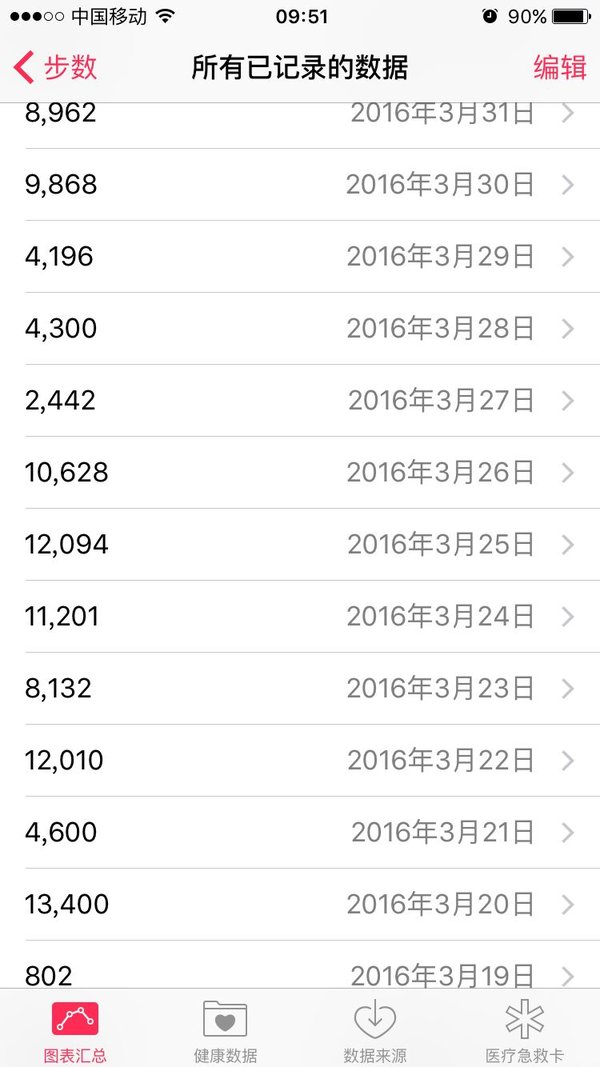The width and height of the screenshot is (600, 1067).
Task: Switch to the 健康数据 tab
Action: click(x=225, y=1029)
